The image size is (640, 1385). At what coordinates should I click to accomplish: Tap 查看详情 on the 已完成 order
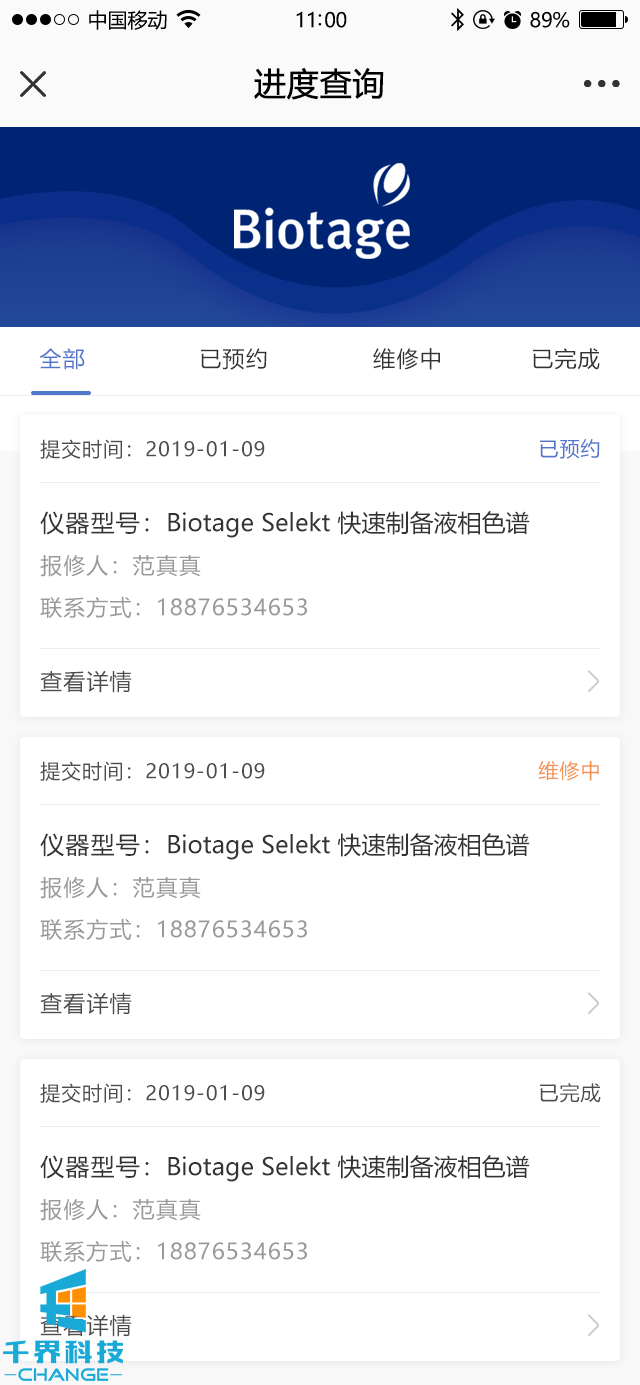click(x=320, y=1326)
